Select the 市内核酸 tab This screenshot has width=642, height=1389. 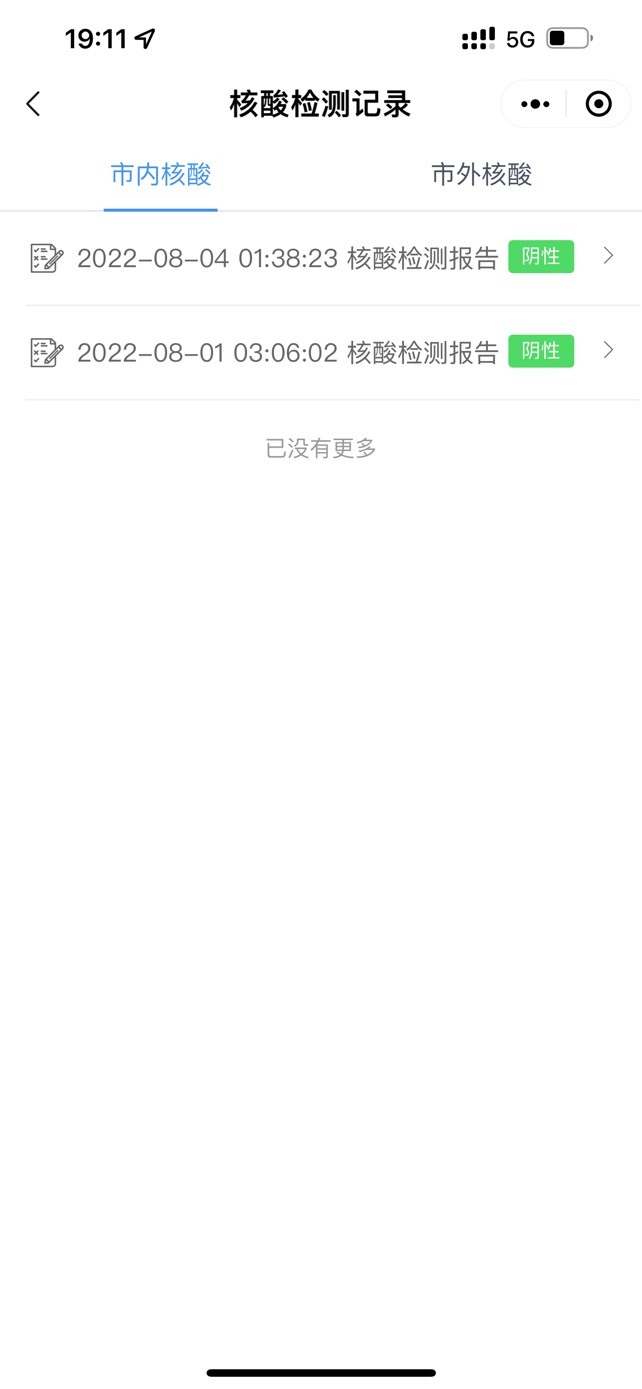pyautogui.click(x=161, y=175)
